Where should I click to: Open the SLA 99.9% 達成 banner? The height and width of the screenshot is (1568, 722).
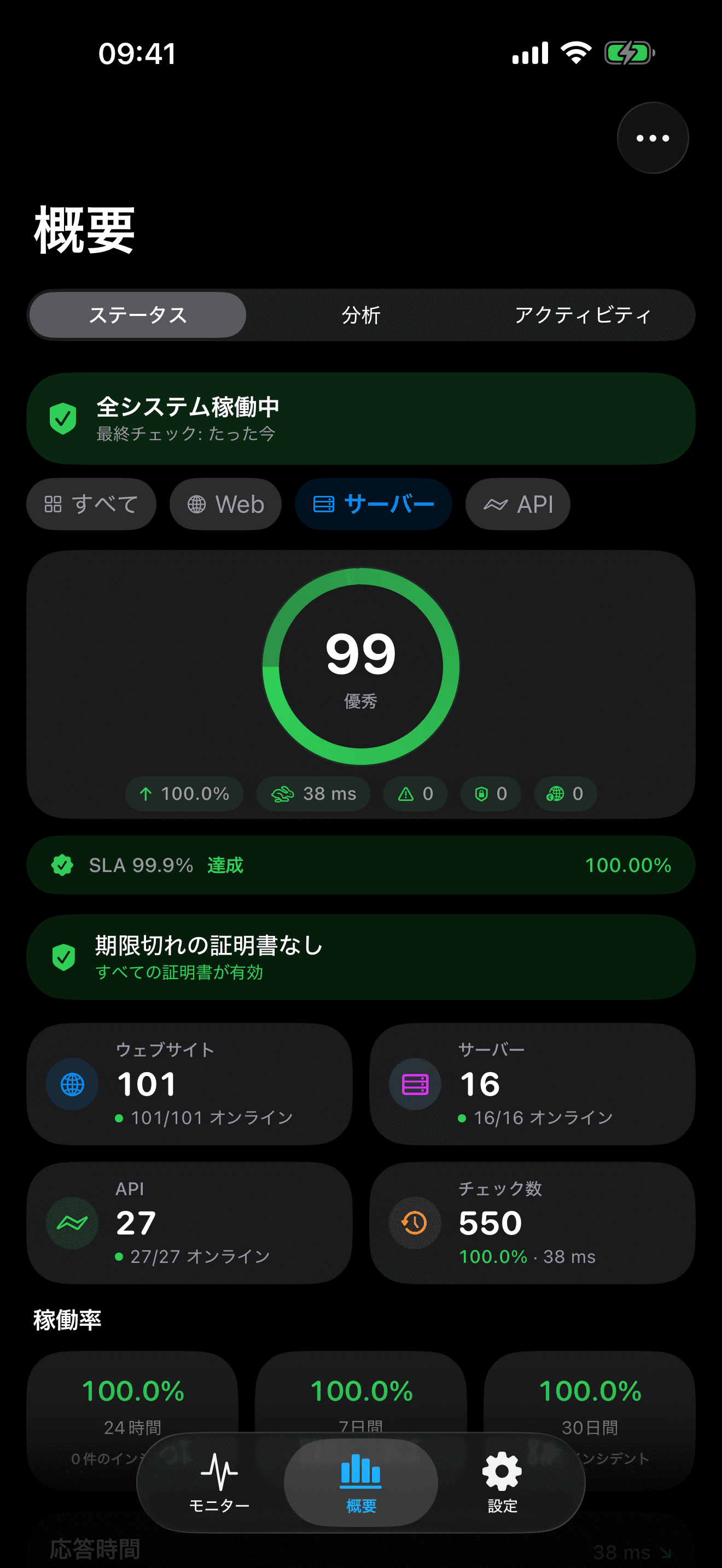(x=361, y=865)
